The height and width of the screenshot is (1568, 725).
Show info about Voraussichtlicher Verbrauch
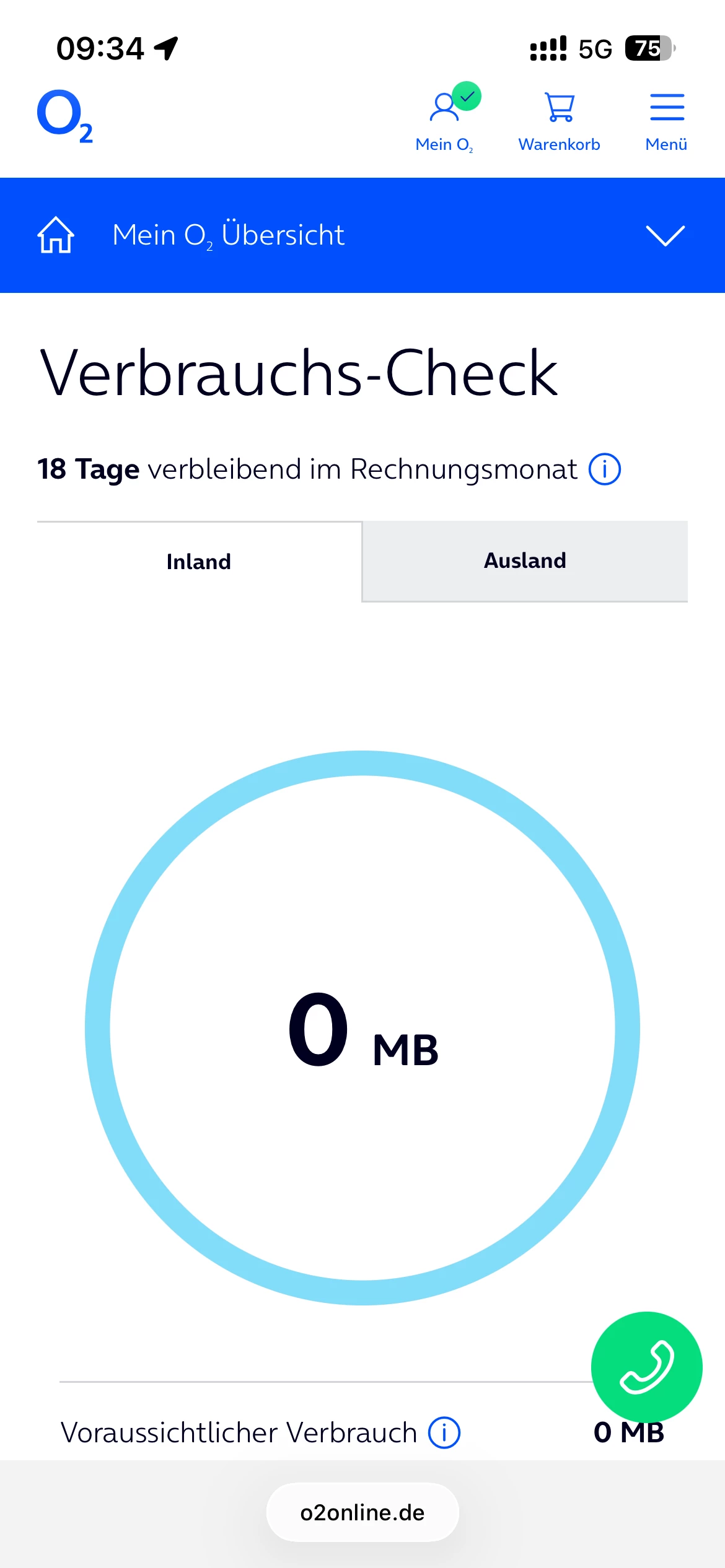pyautogui.click(x=444, y=1433)
